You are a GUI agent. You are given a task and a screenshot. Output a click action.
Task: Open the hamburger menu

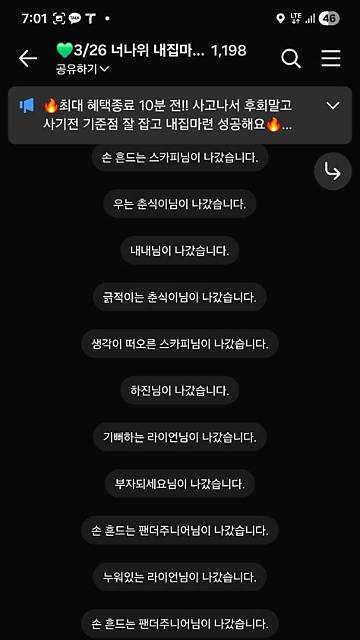point(331,59)
